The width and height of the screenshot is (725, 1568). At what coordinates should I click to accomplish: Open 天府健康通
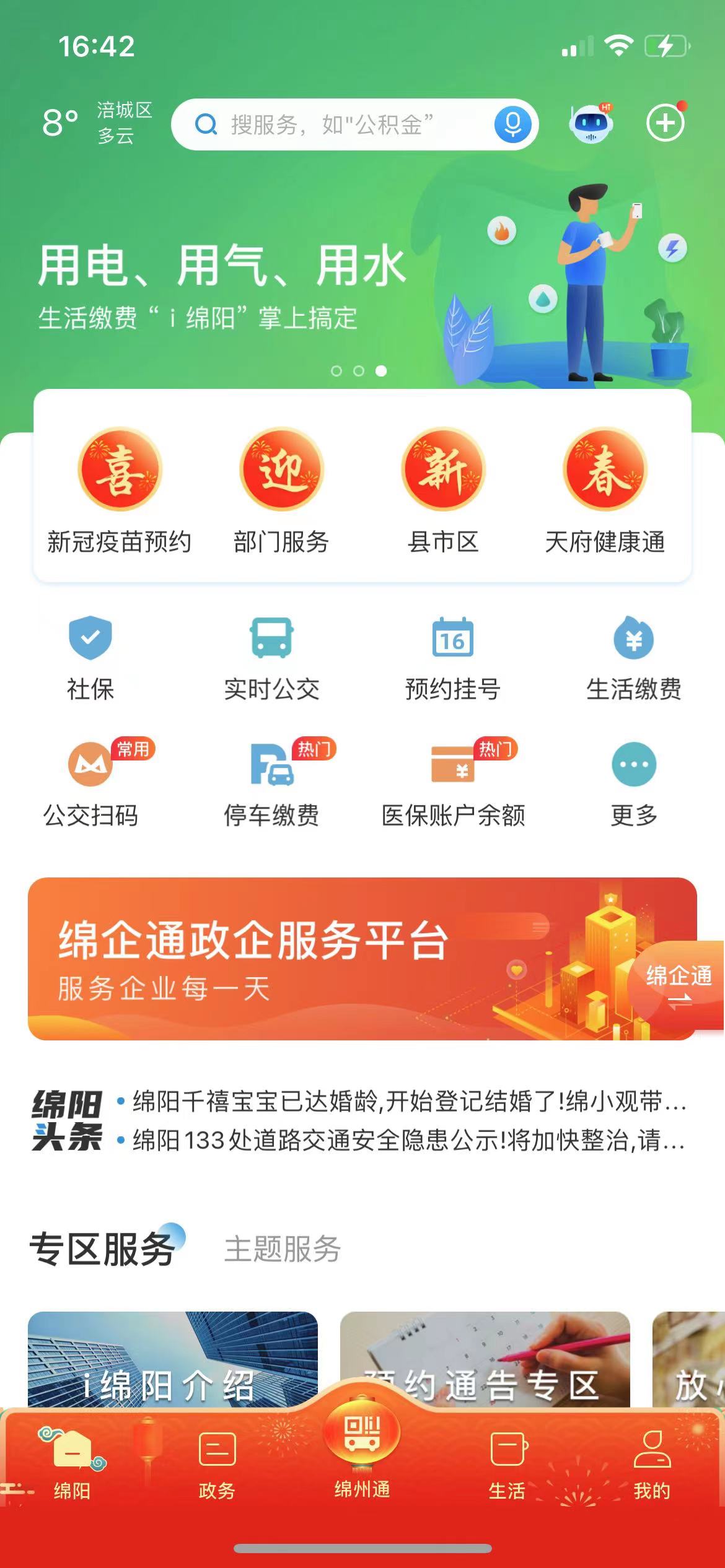point(605,489)
